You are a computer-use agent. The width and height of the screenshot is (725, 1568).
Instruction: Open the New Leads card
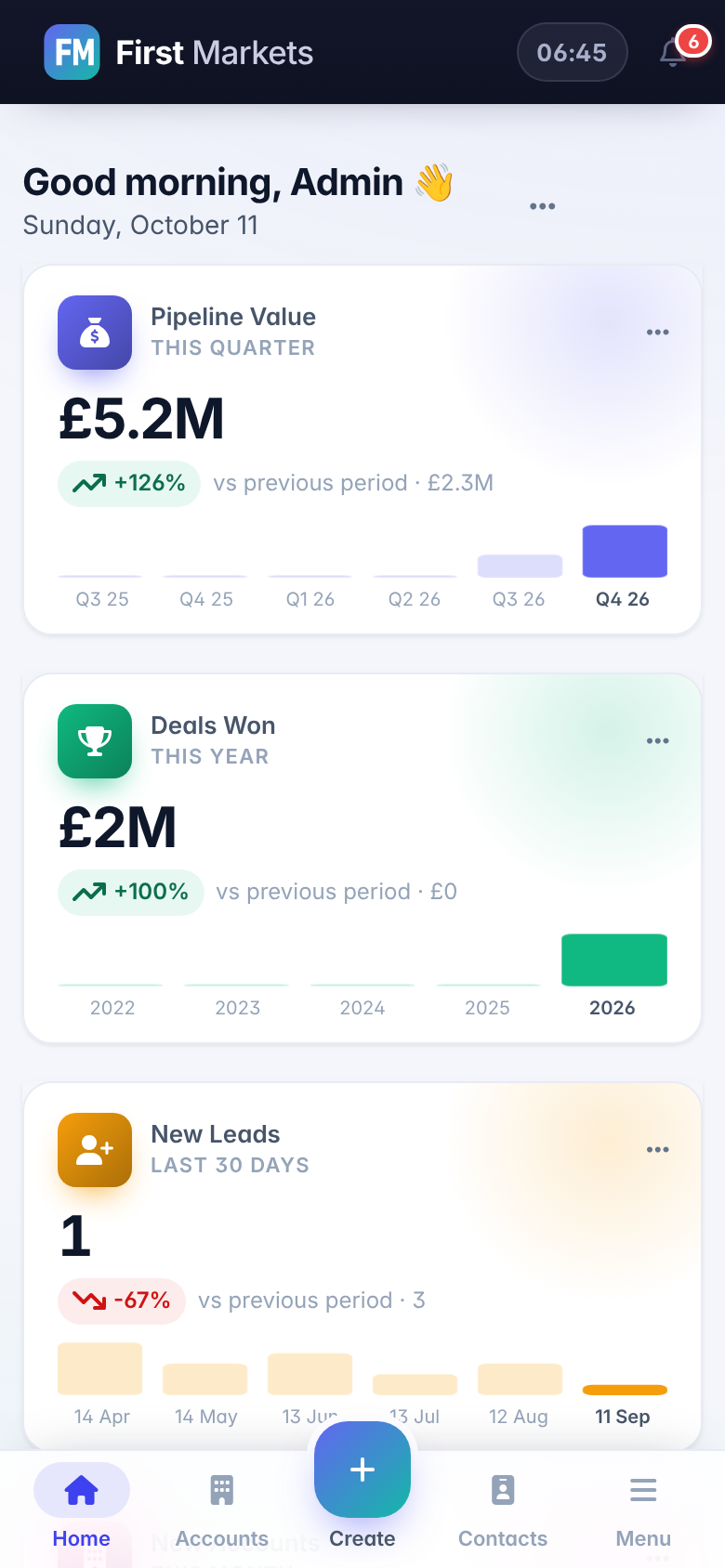362,1267
